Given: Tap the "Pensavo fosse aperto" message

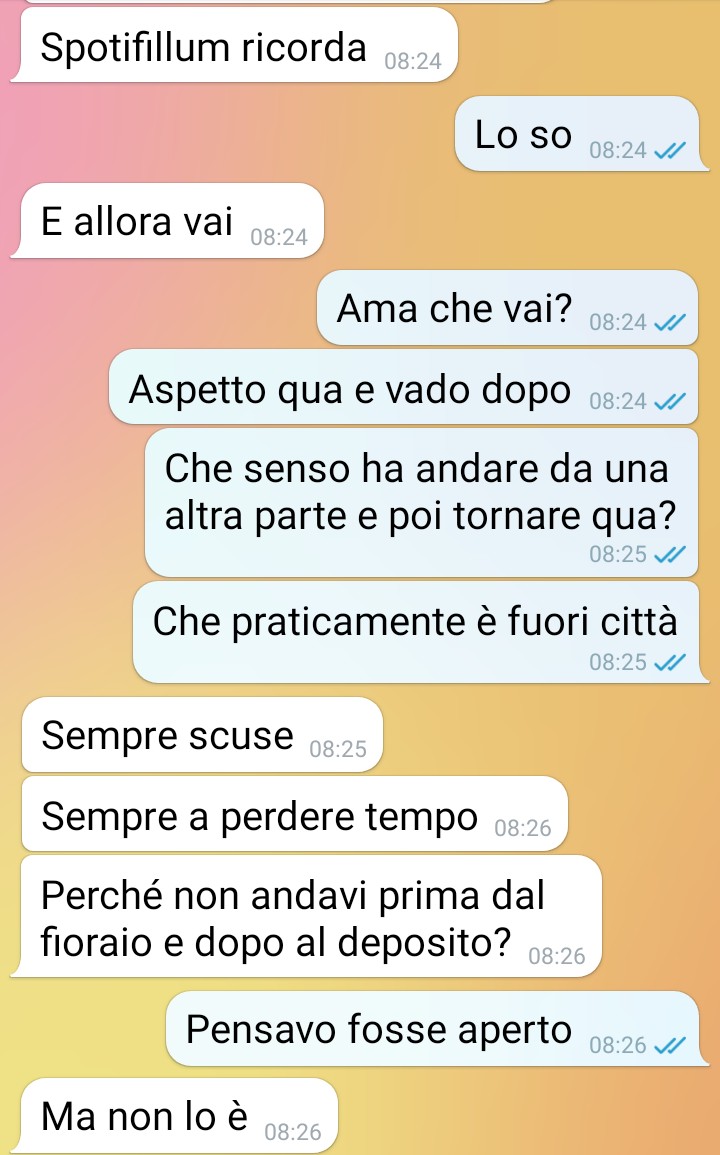Looking at the screenshot, I should click(437, 1028).
